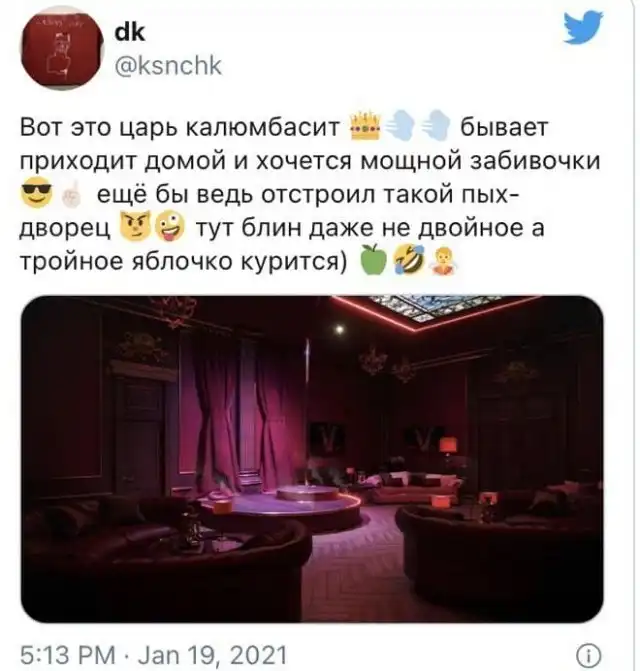The width and height of the screenshot is (640, 671).
Task: Open the 5:13 PM · Jan 19, 2021 timestamp
Action: (x=148, y=657)
